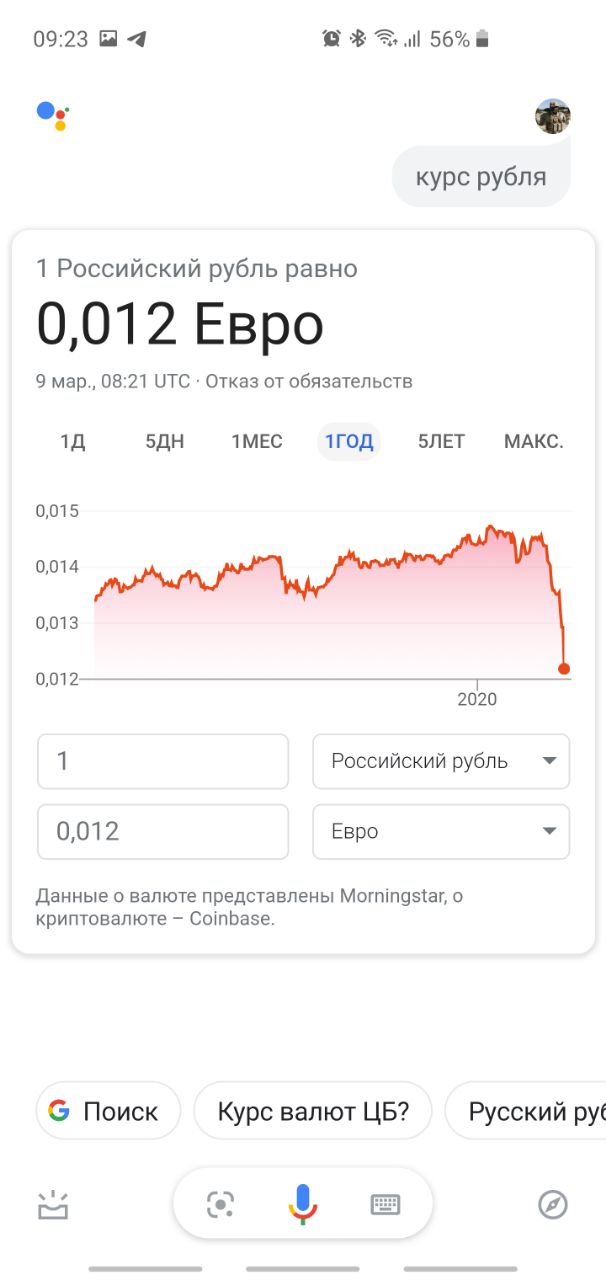606x1280 pixels.
Task: Start voice input with the microphone
Action: coord(303,1204)
